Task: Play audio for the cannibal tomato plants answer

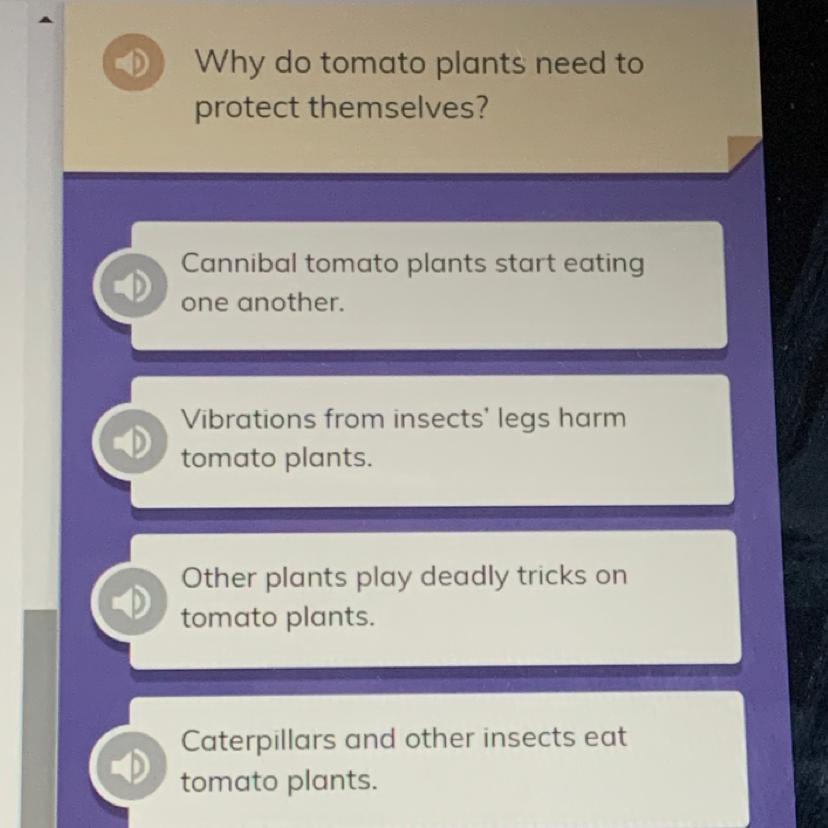Action: [x=130, y=287]
